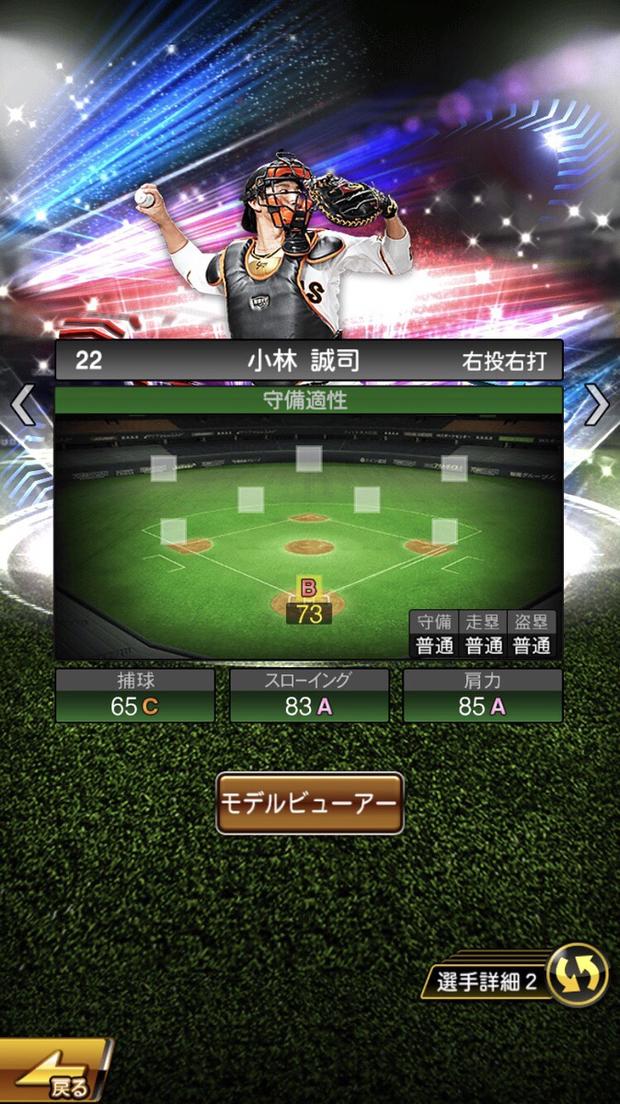
Task: Show next player with right arrow
Action: pos(597,405)
